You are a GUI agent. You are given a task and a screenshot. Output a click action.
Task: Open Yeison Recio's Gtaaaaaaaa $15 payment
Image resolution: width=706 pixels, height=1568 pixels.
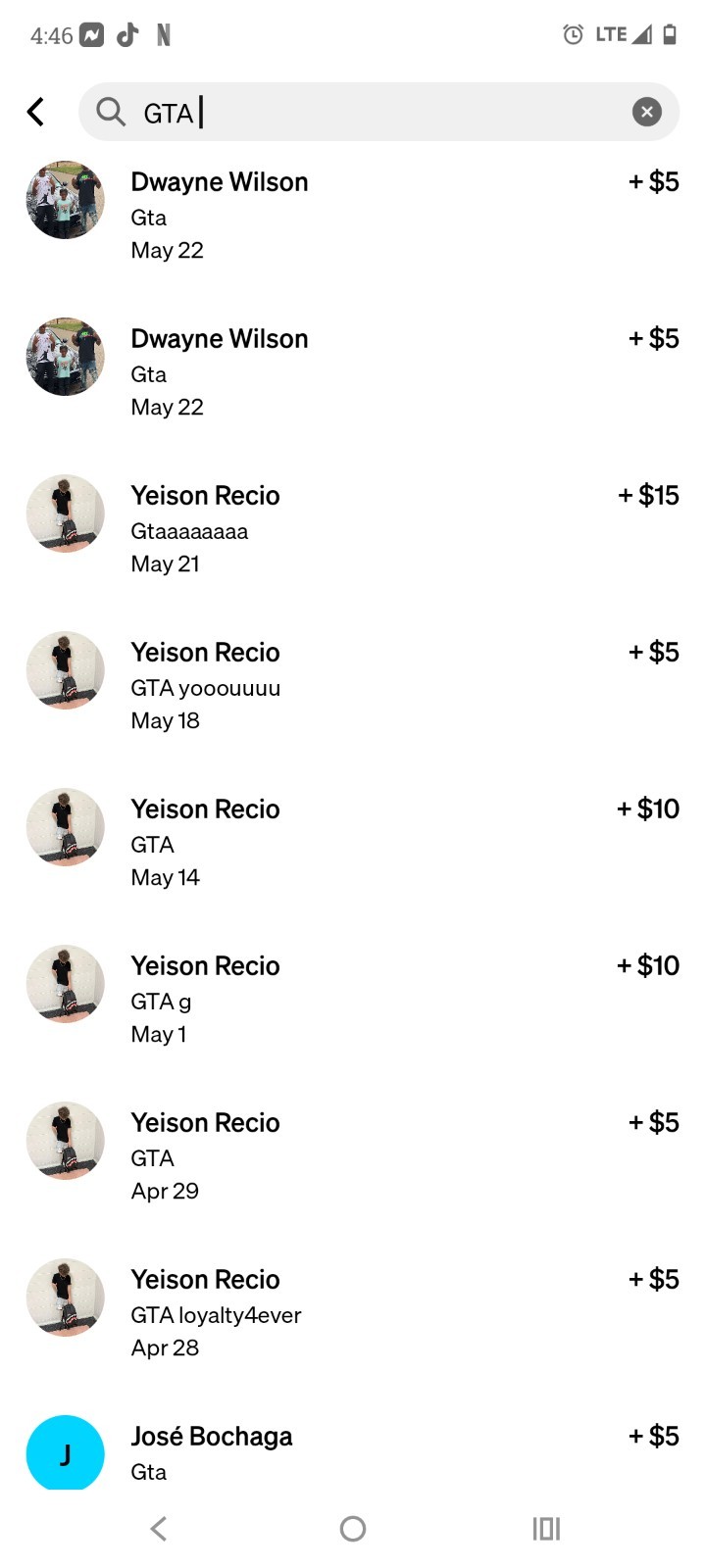click(x=353, y=529)
